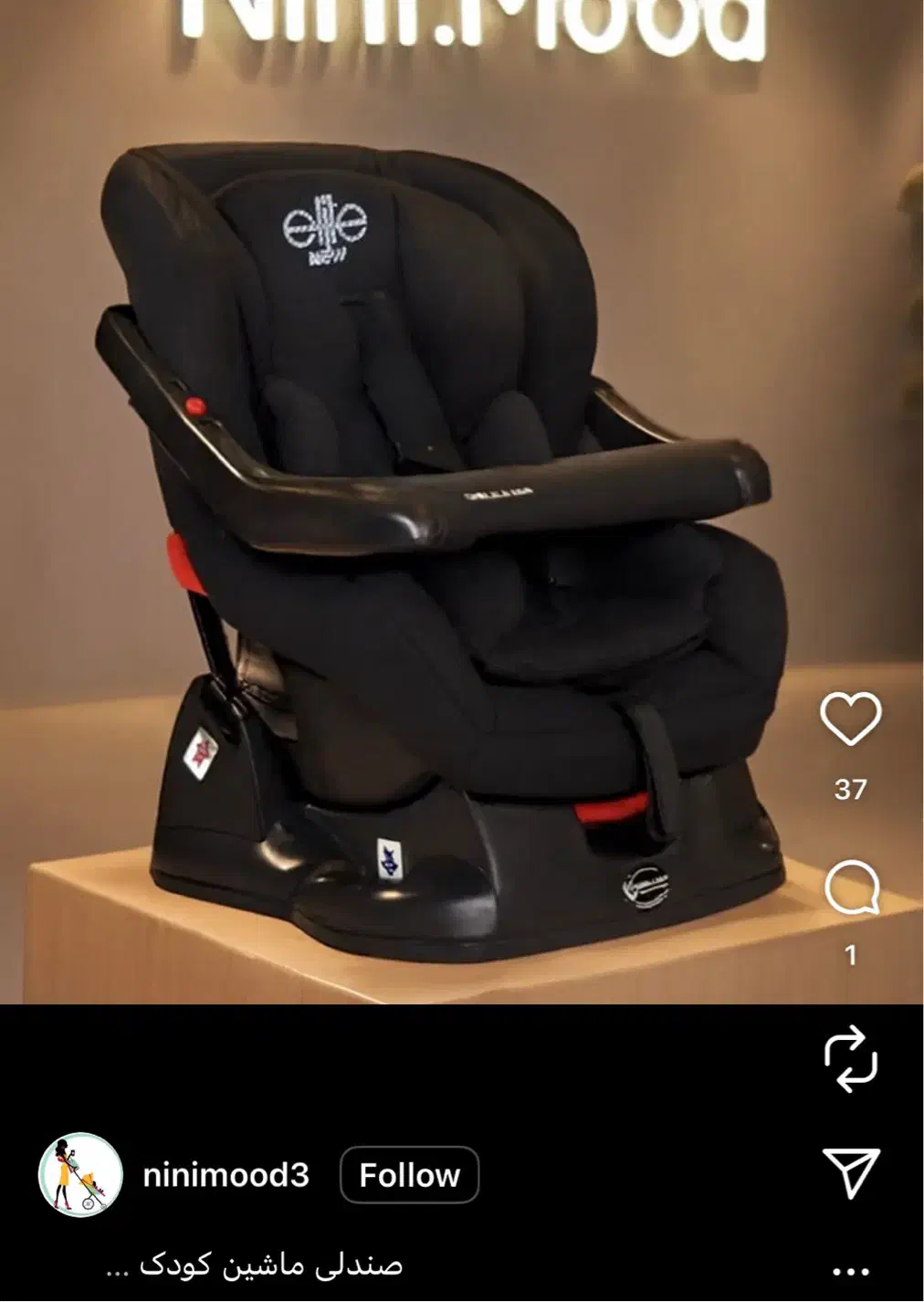The height and width of the screenshot is (1302, 924).
Task: Share the reel via paper plane icon
Action: pos(851,1171)
